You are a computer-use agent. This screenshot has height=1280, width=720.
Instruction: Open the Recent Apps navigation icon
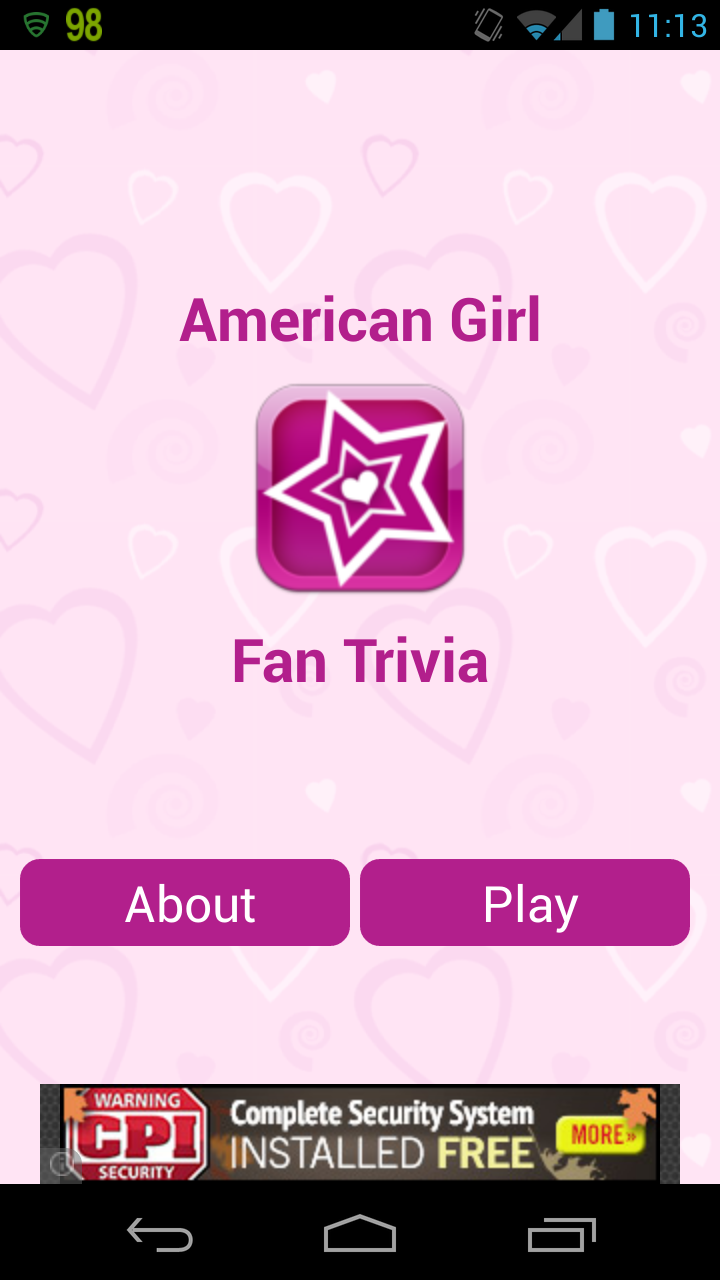(562, 1235)
